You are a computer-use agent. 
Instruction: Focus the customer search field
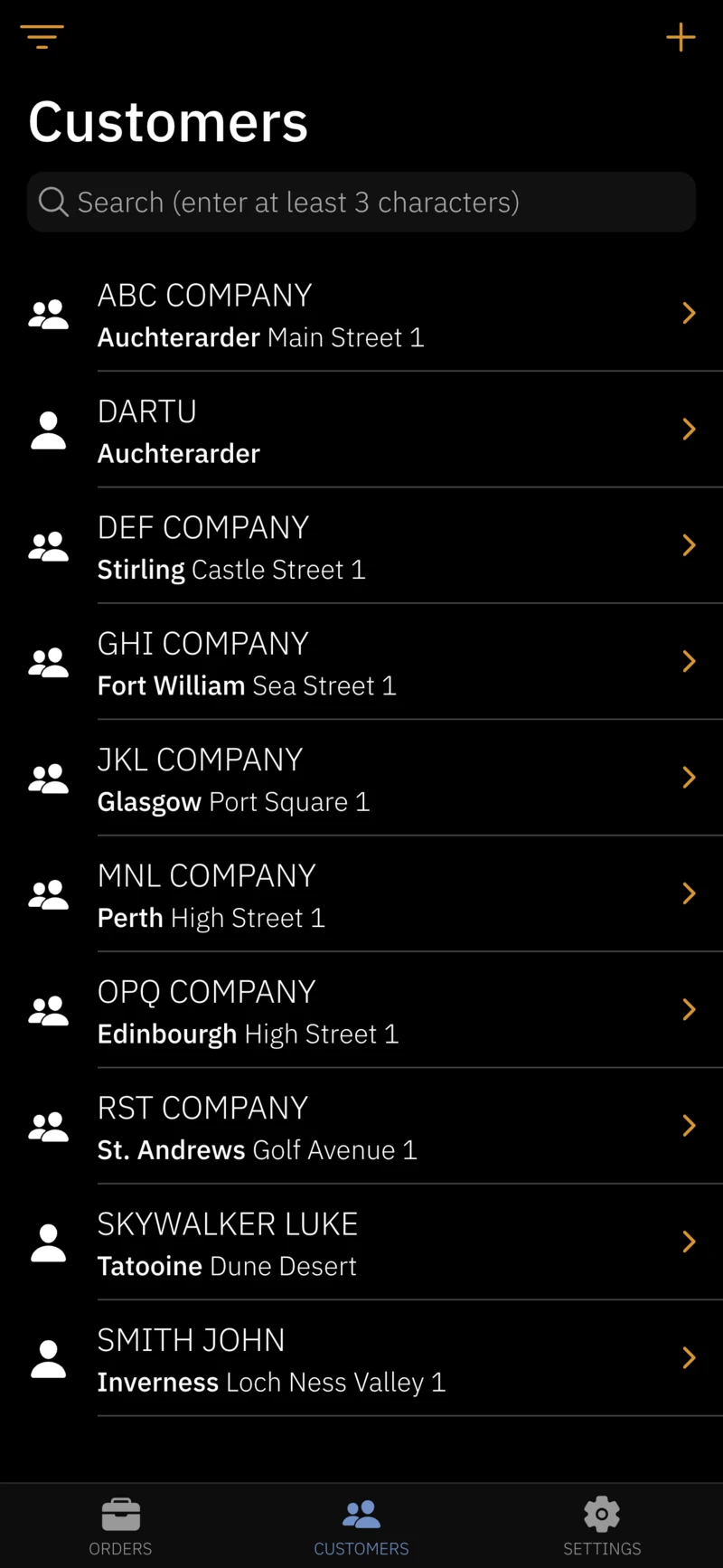click(361, 203)
